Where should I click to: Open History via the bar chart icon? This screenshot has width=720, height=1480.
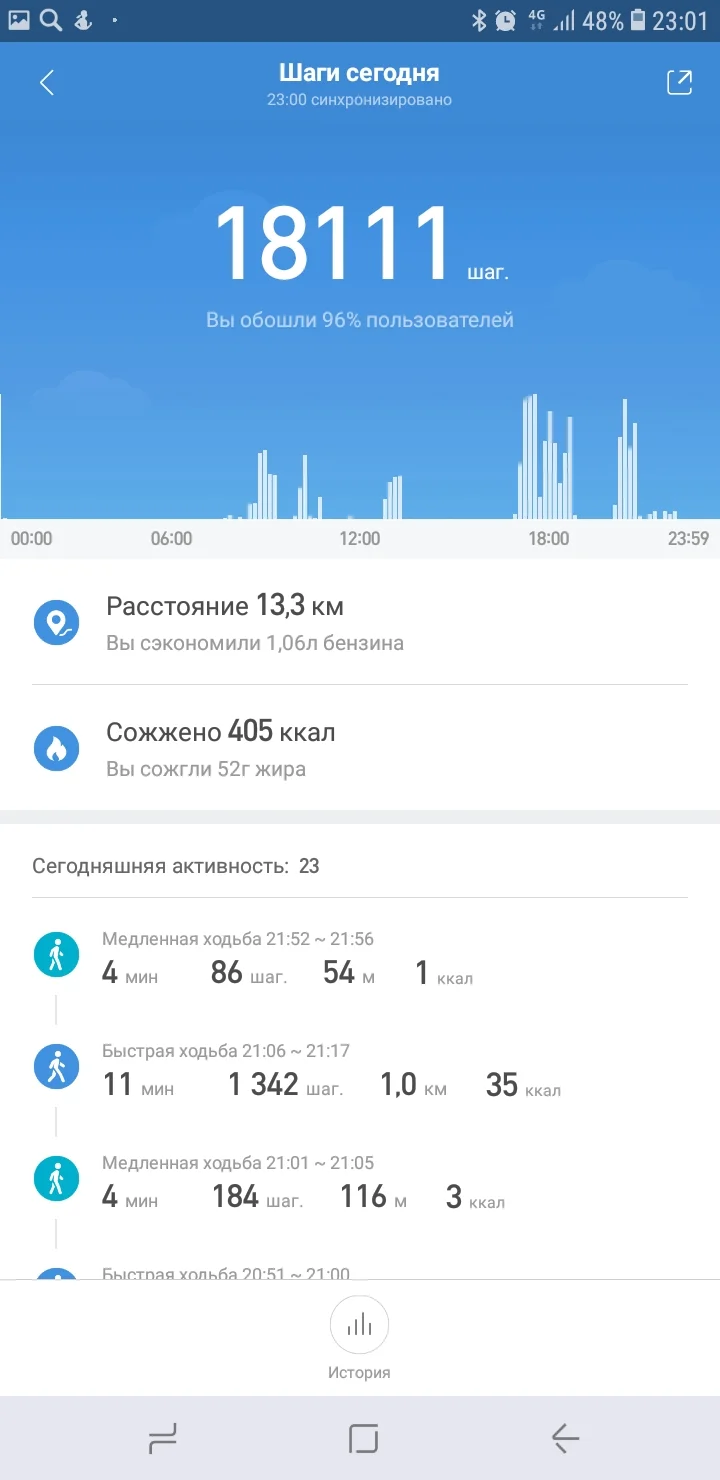(x=359, y=1324)
